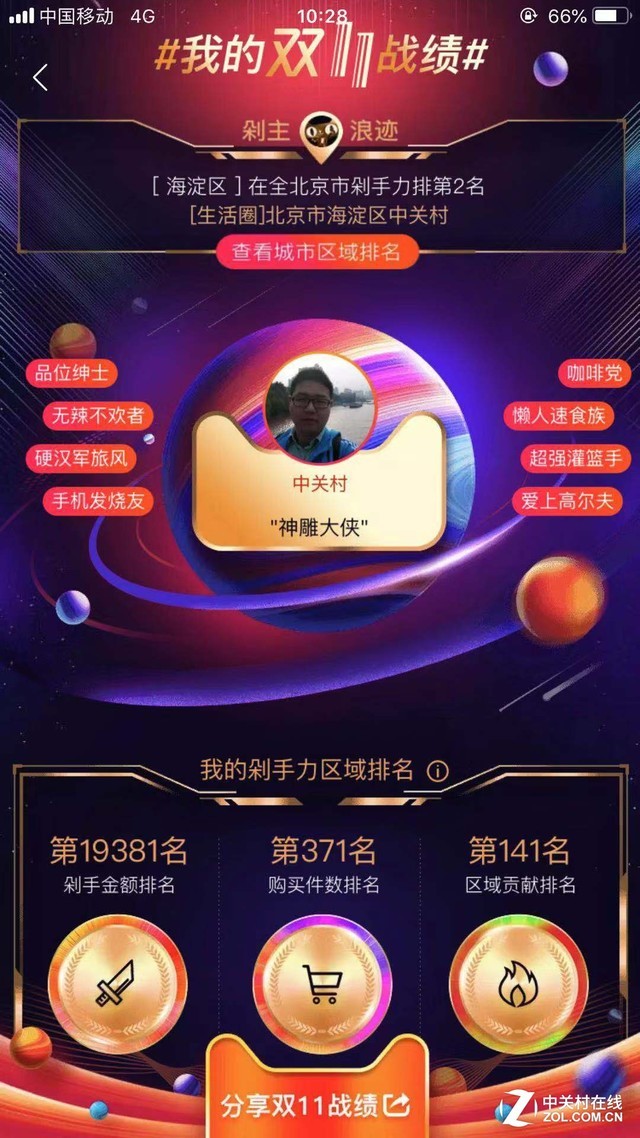Share results via 分享双11战绩
The width and height of the screenshot is (640, 1138).
[x=316, y=1104]
